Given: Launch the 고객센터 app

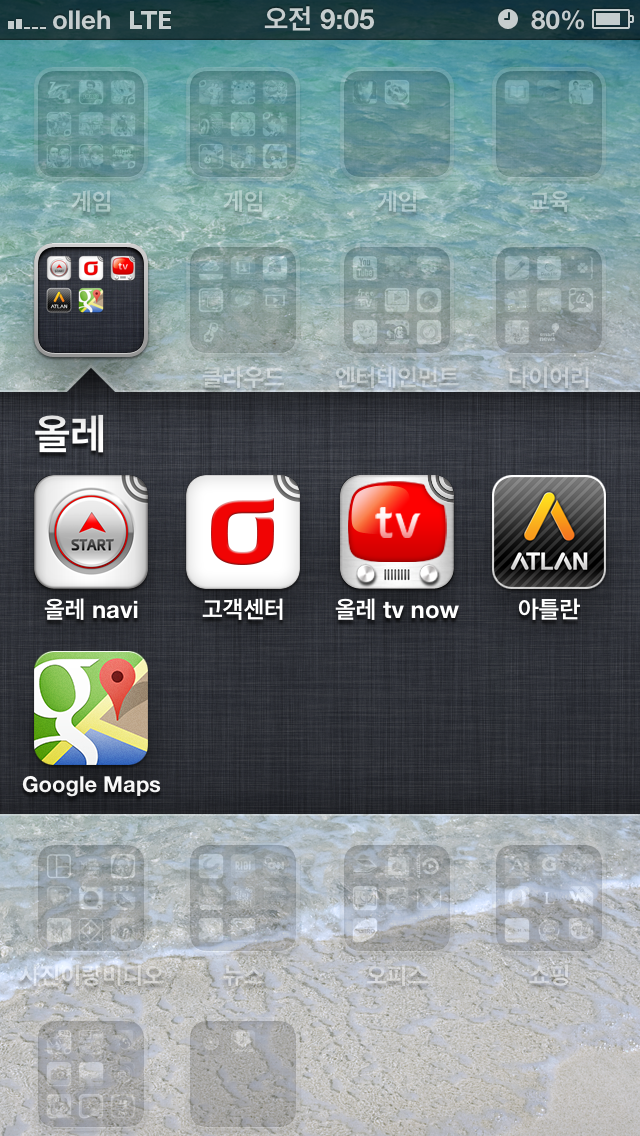Looking at the screenshot, I should tap(243, 531).
